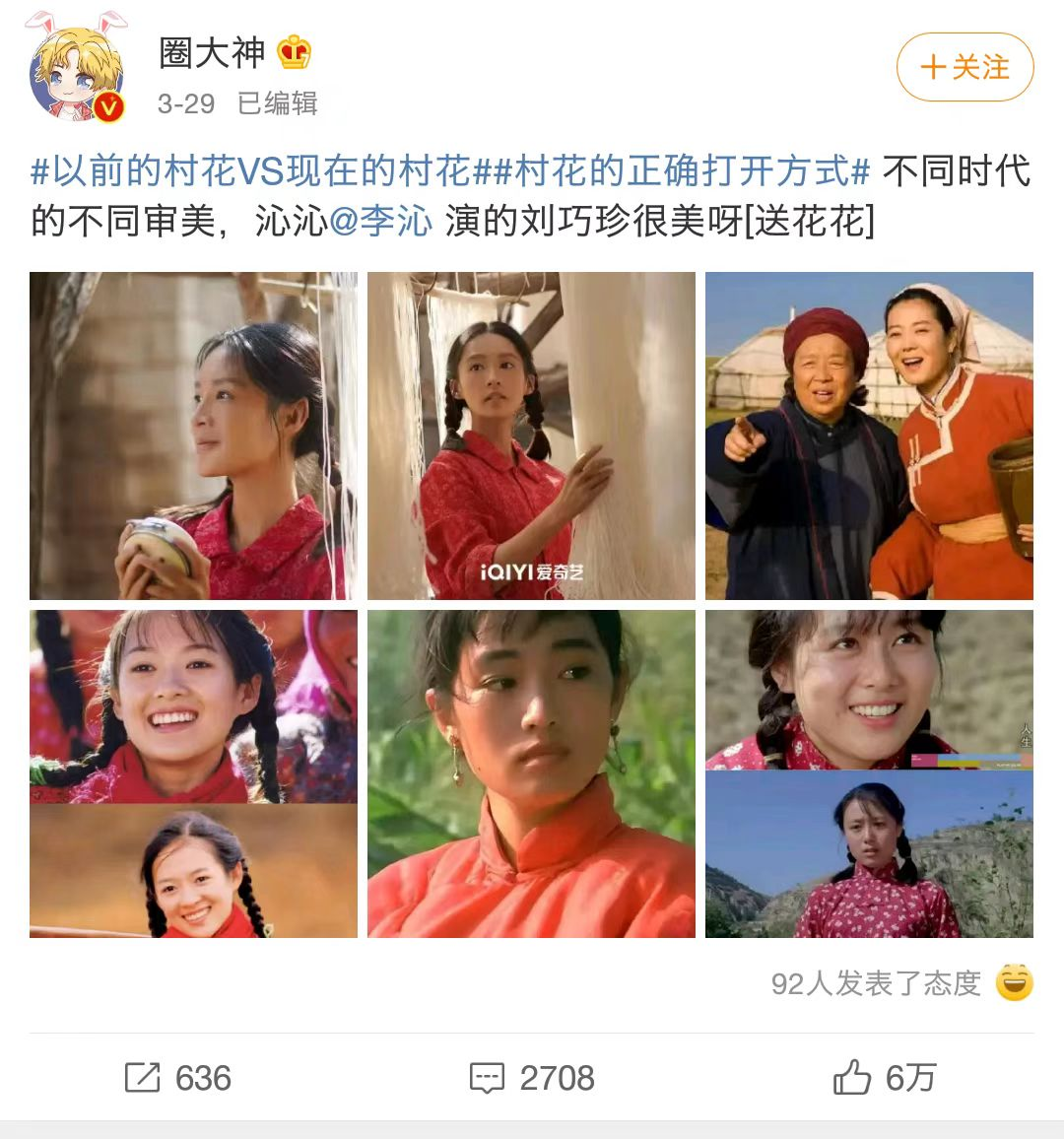1064x1139 pixels.
Task: Open the bottom-right collage photo in floral shirt
Action: [x=869, y=773]
